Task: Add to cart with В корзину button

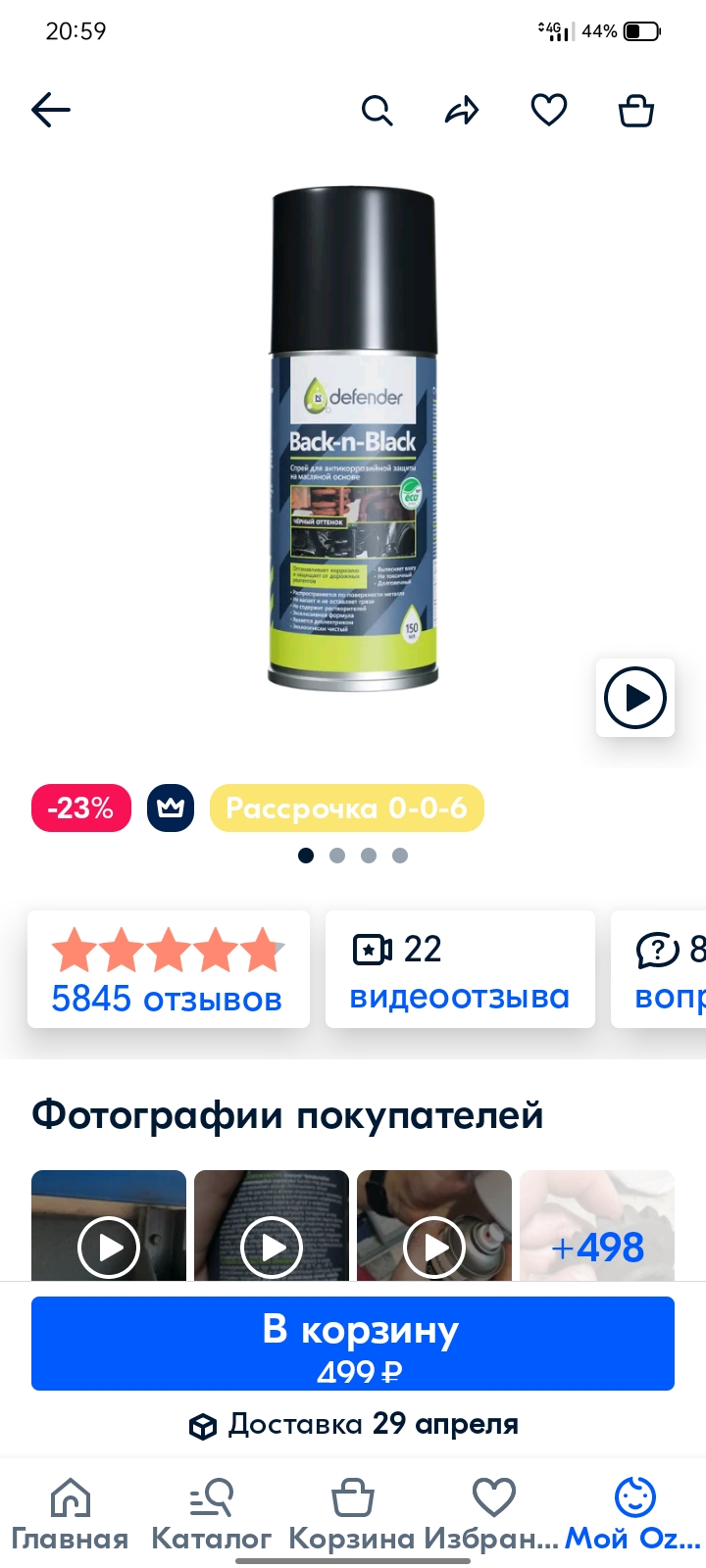Action: [x=353, y=1344]
